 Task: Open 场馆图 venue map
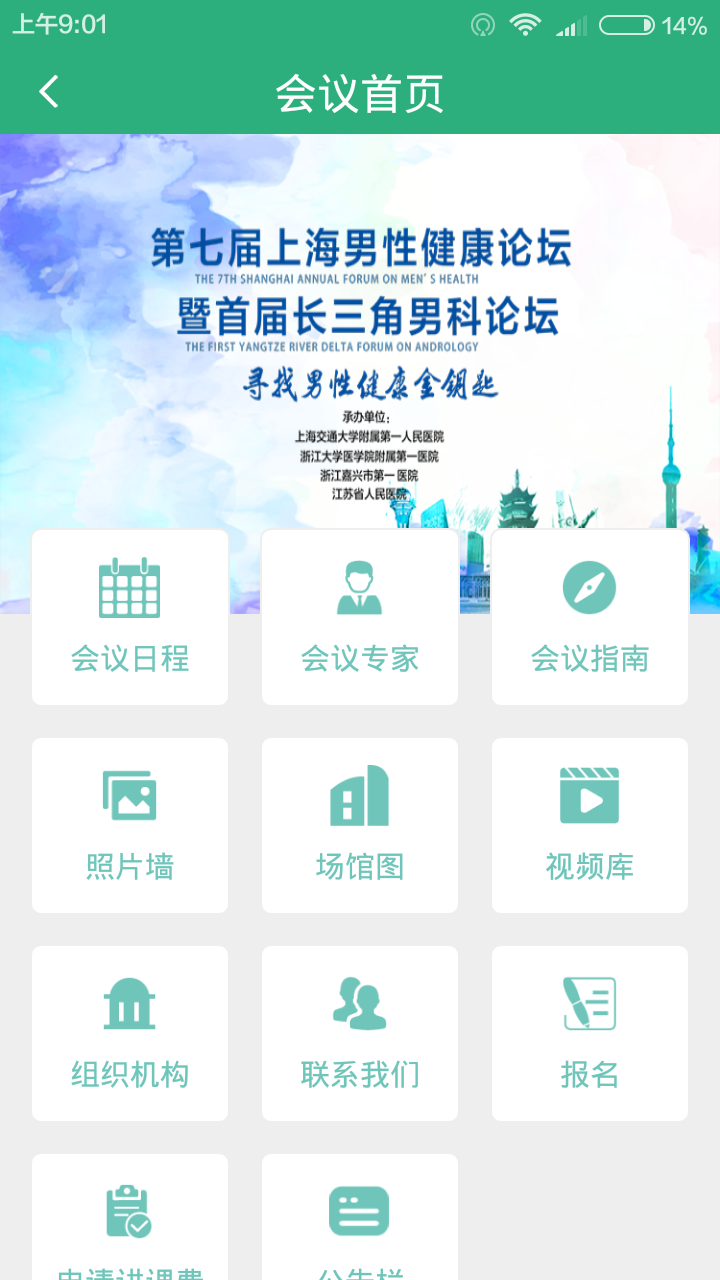click(x=360, y=825)
